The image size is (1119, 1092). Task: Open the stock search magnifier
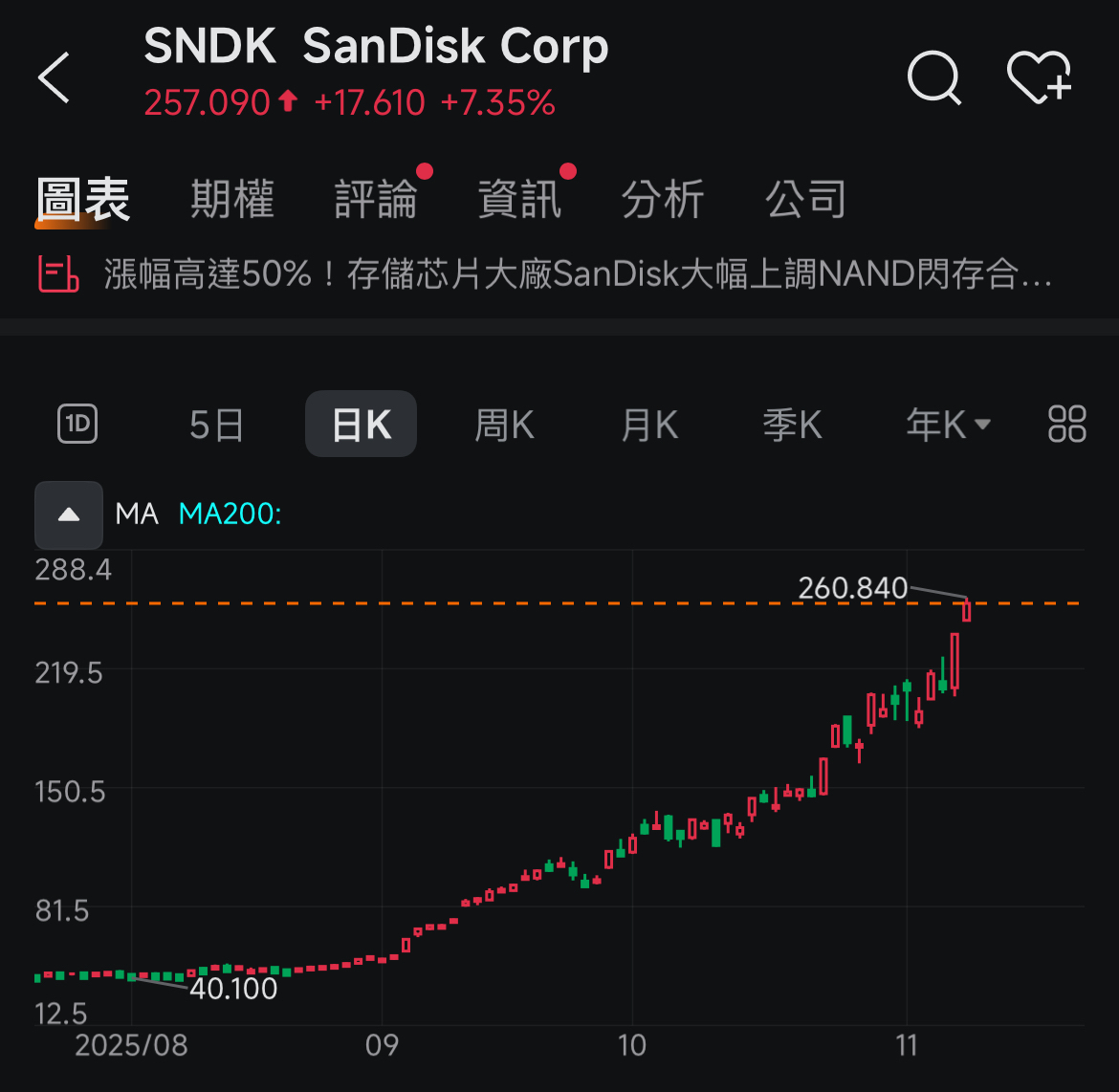tap(933, 77)
